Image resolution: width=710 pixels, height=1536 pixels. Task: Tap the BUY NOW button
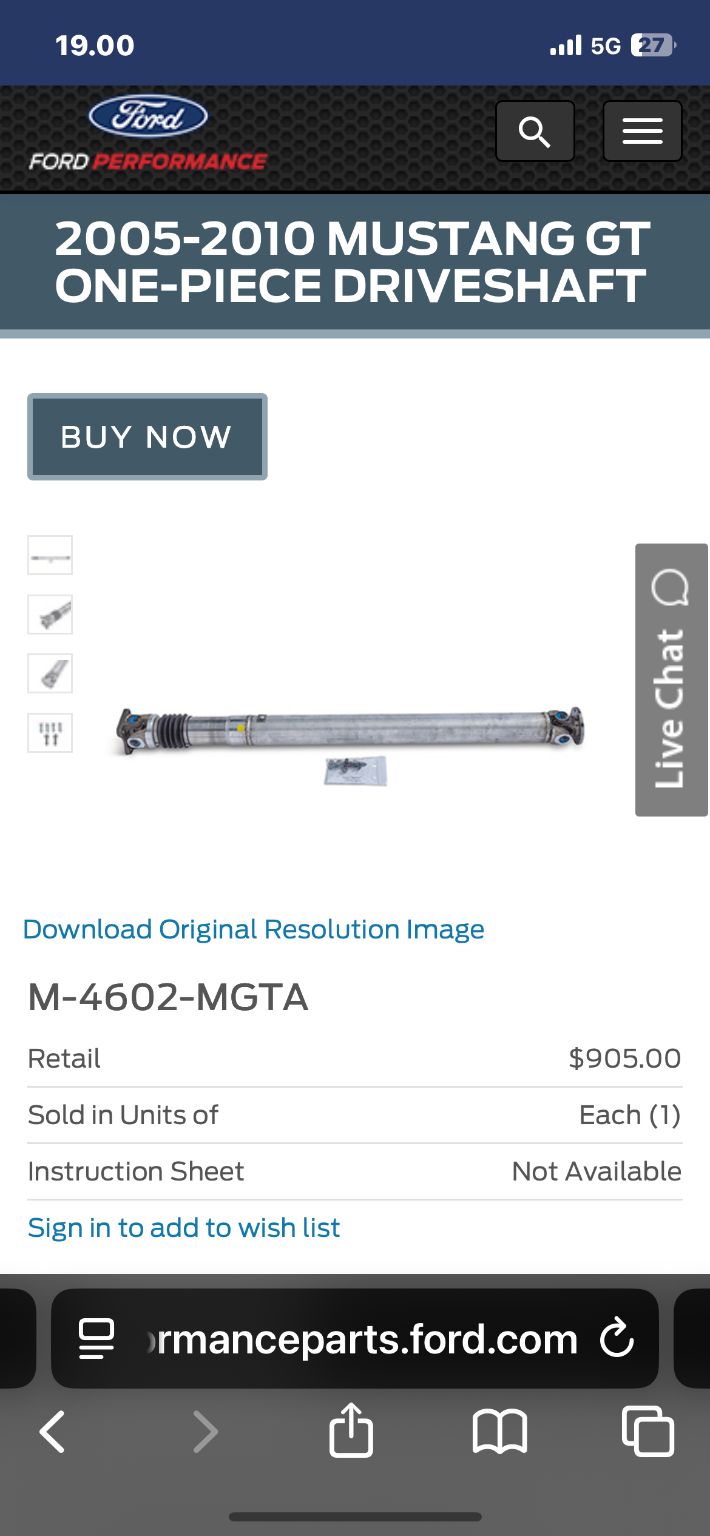click(x=147, y=437)
